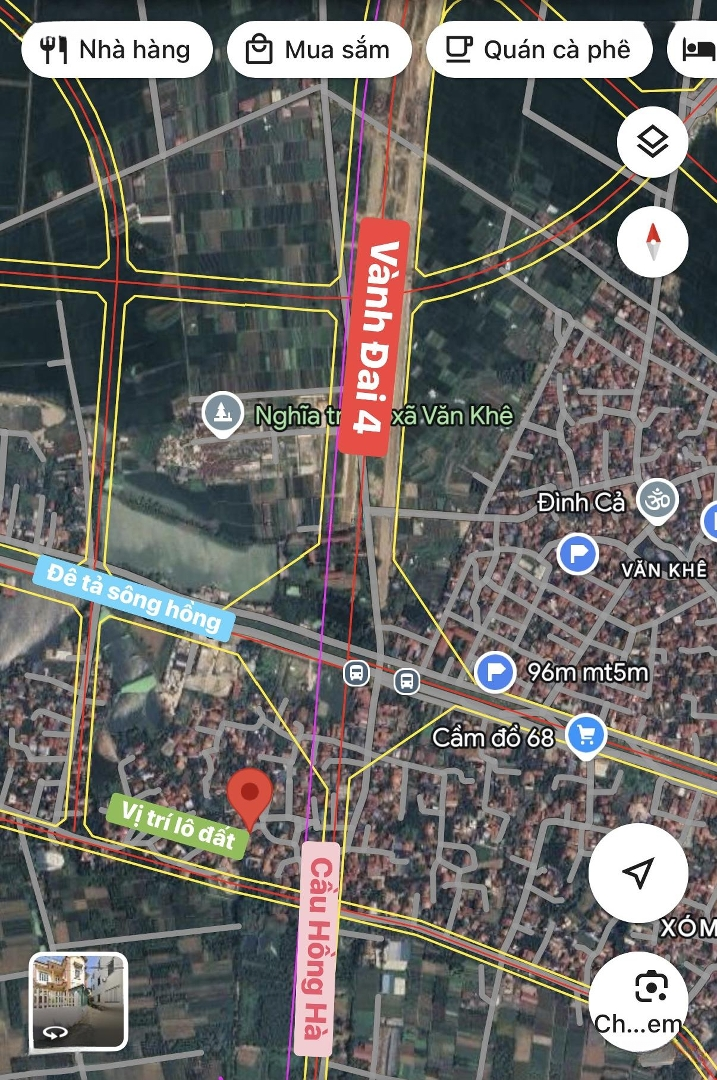Open the Street View preview thumbnail
The width and height of the screenshot is (717, 1080).
(x=79, y=1001)
